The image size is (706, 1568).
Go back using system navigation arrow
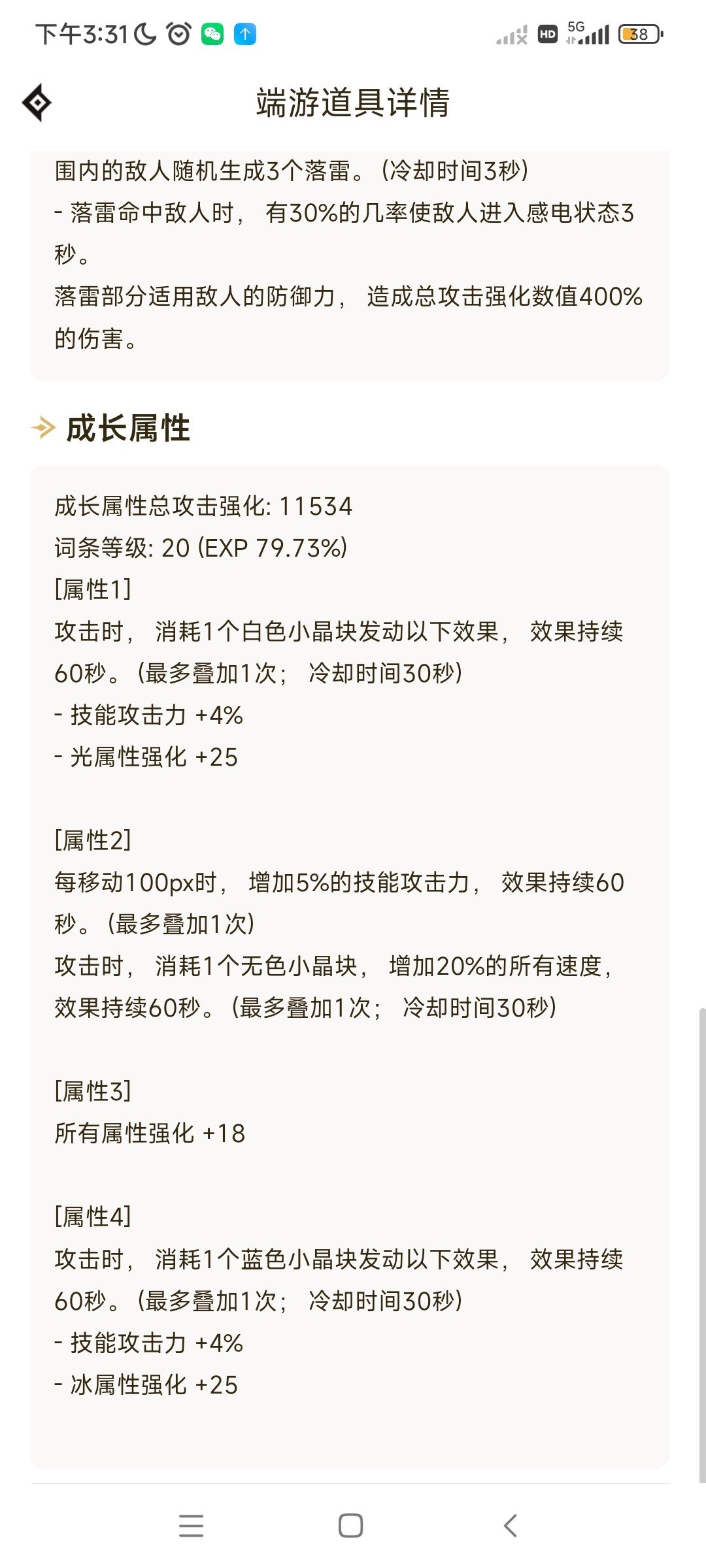[x=511, y=1526]
